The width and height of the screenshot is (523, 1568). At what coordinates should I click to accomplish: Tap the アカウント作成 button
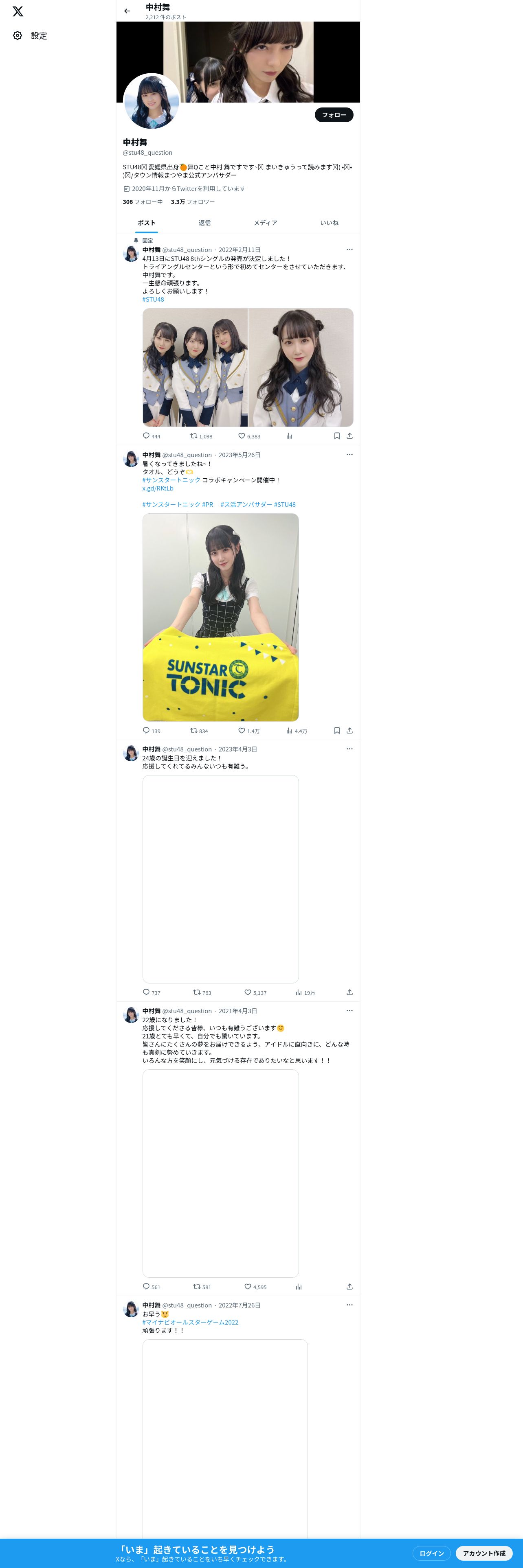483,1553
